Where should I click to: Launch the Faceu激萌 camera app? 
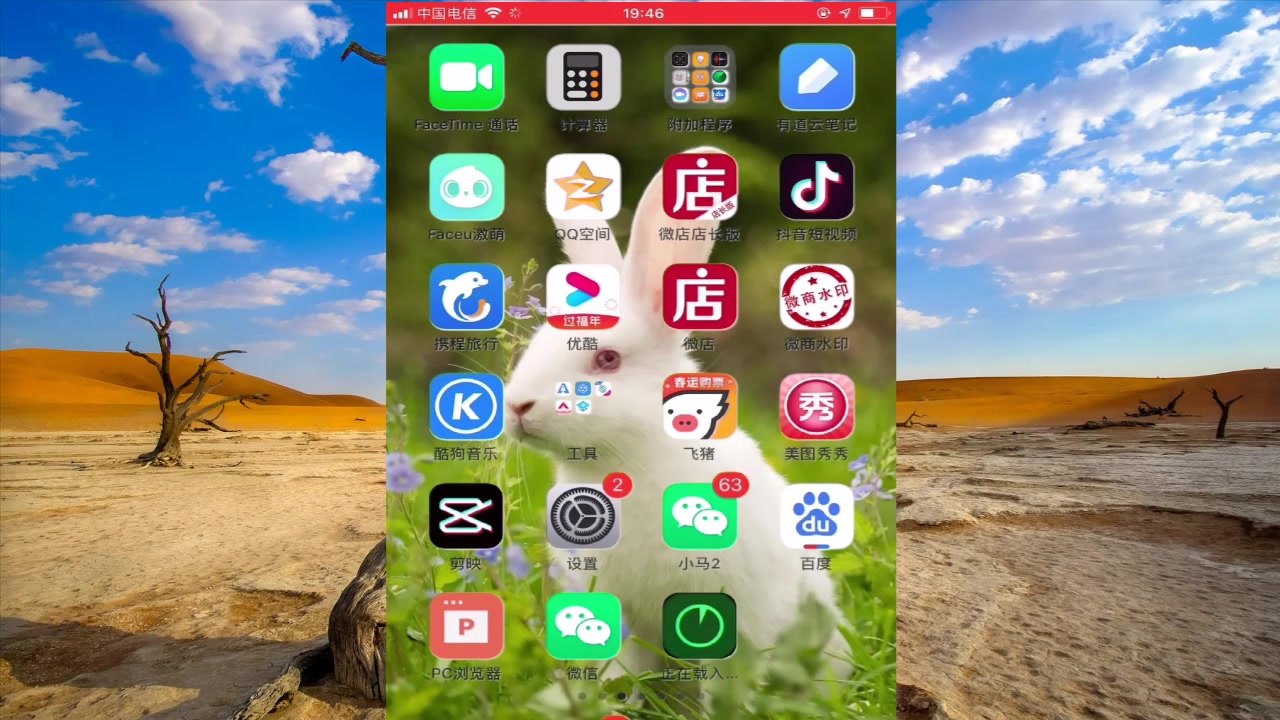[467, 188]
